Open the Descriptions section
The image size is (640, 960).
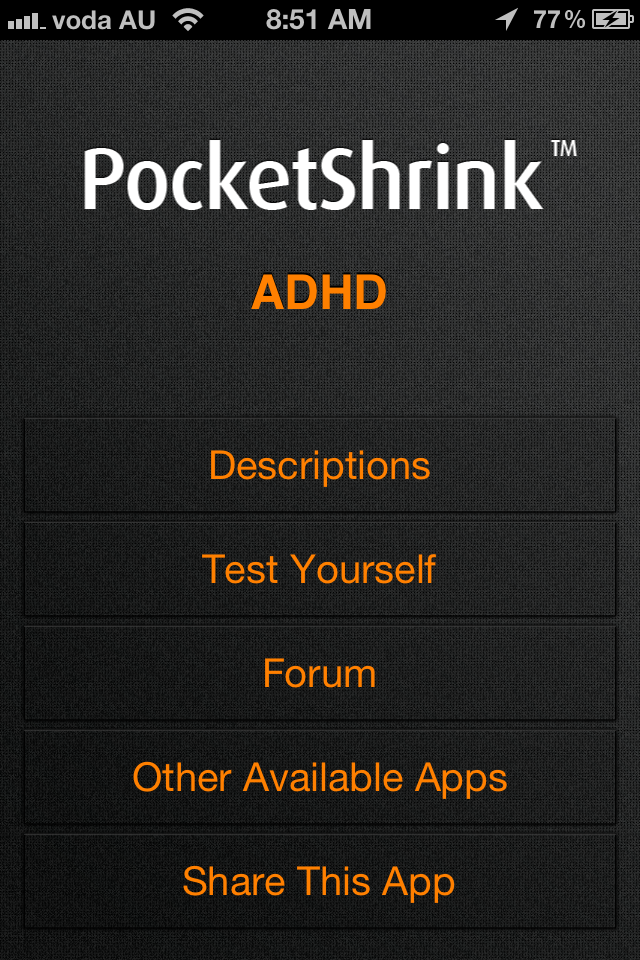point(320,466)
